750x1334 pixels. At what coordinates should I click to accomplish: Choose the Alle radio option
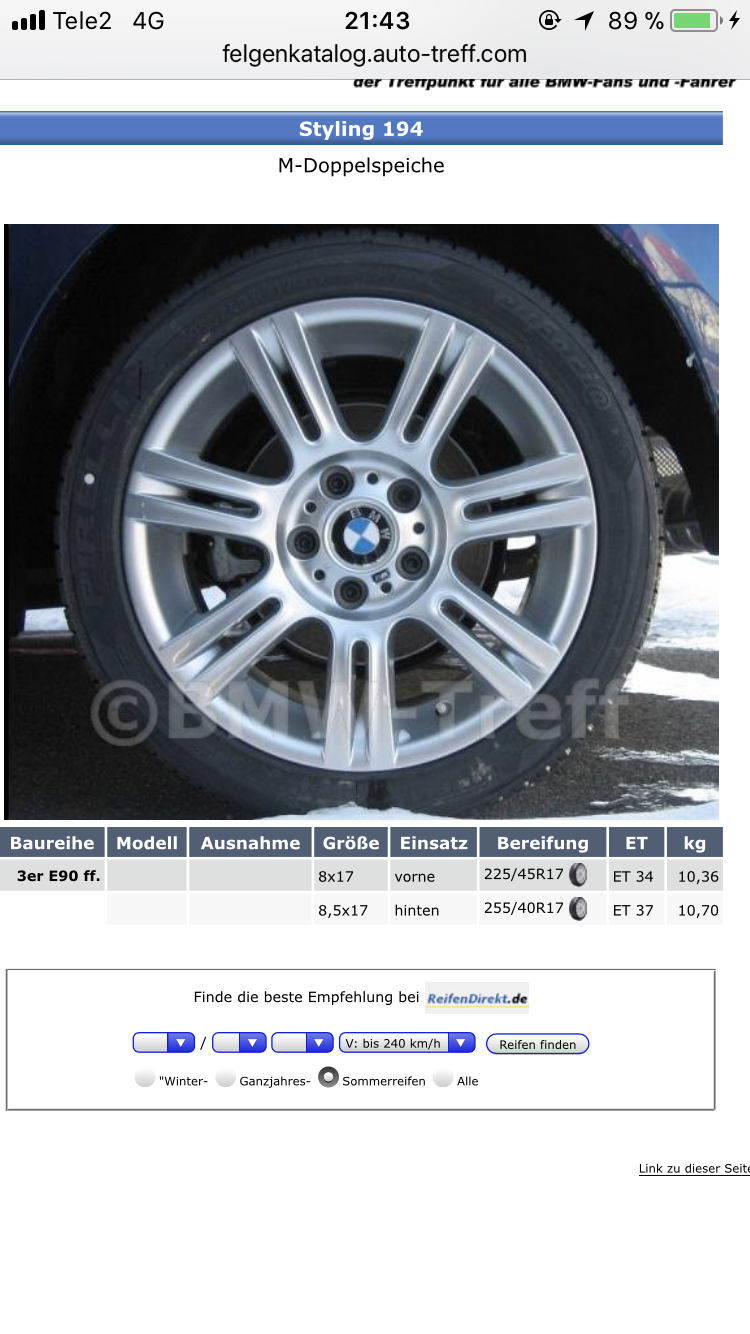(x=443, y=1078)
